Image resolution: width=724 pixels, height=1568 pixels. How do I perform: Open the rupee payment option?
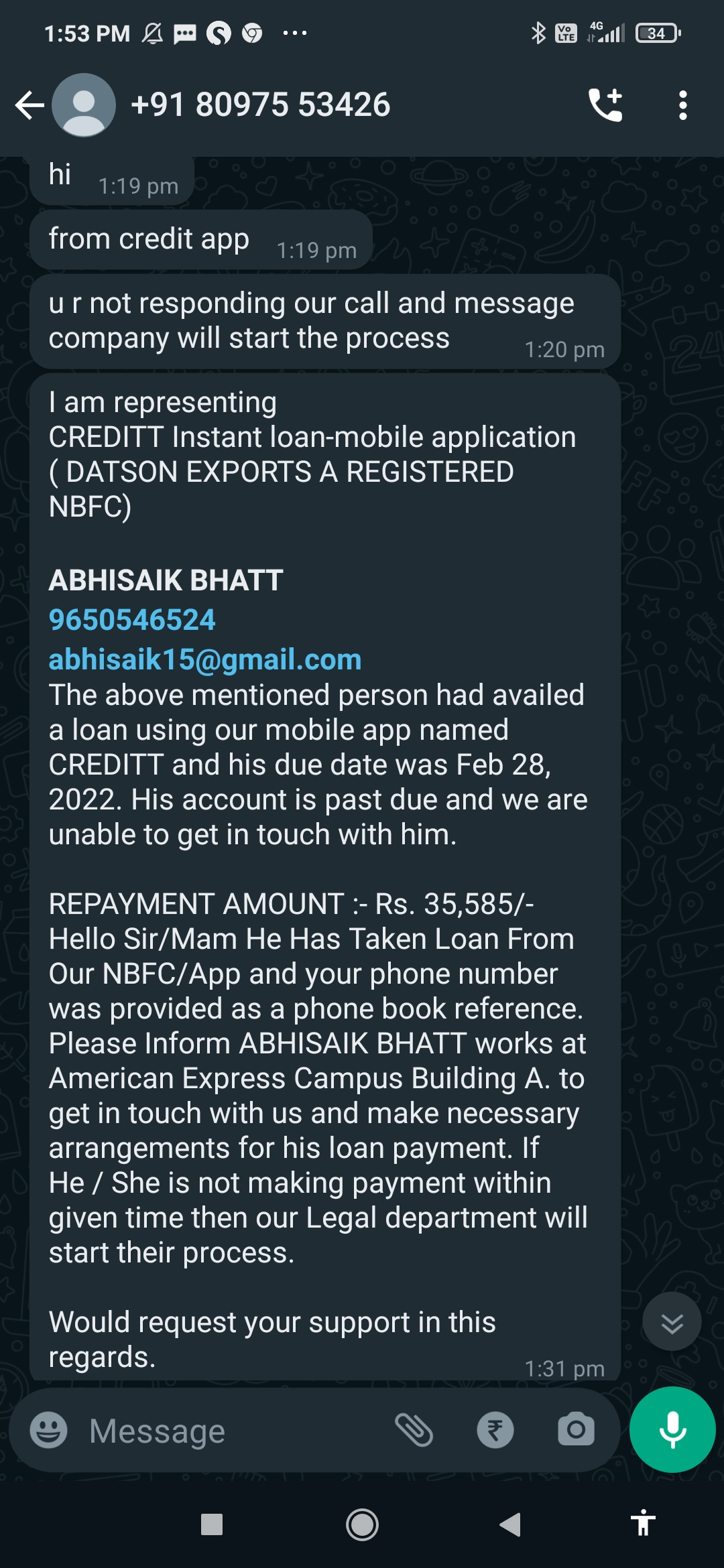pos(495,1431)
